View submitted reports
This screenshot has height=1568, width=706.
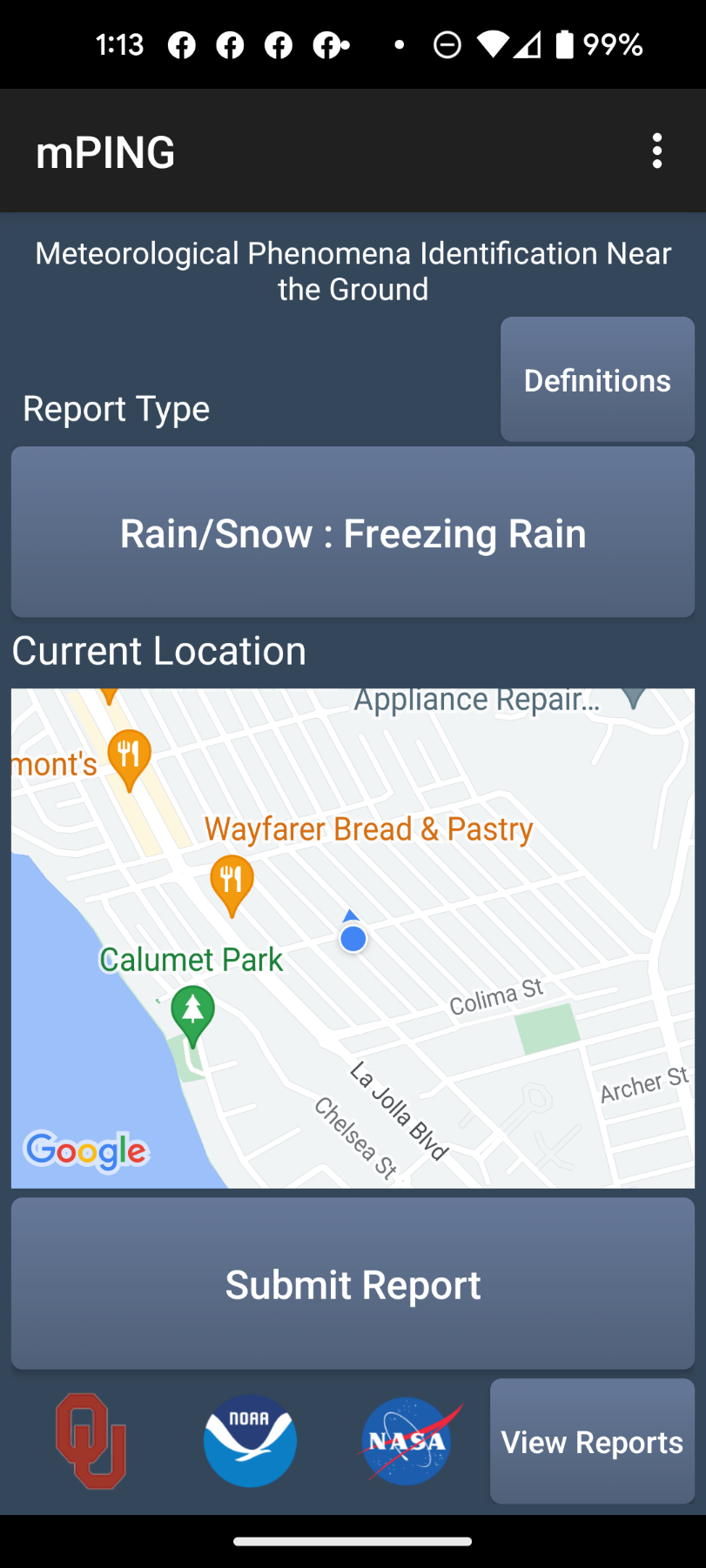click(592, 1442)
